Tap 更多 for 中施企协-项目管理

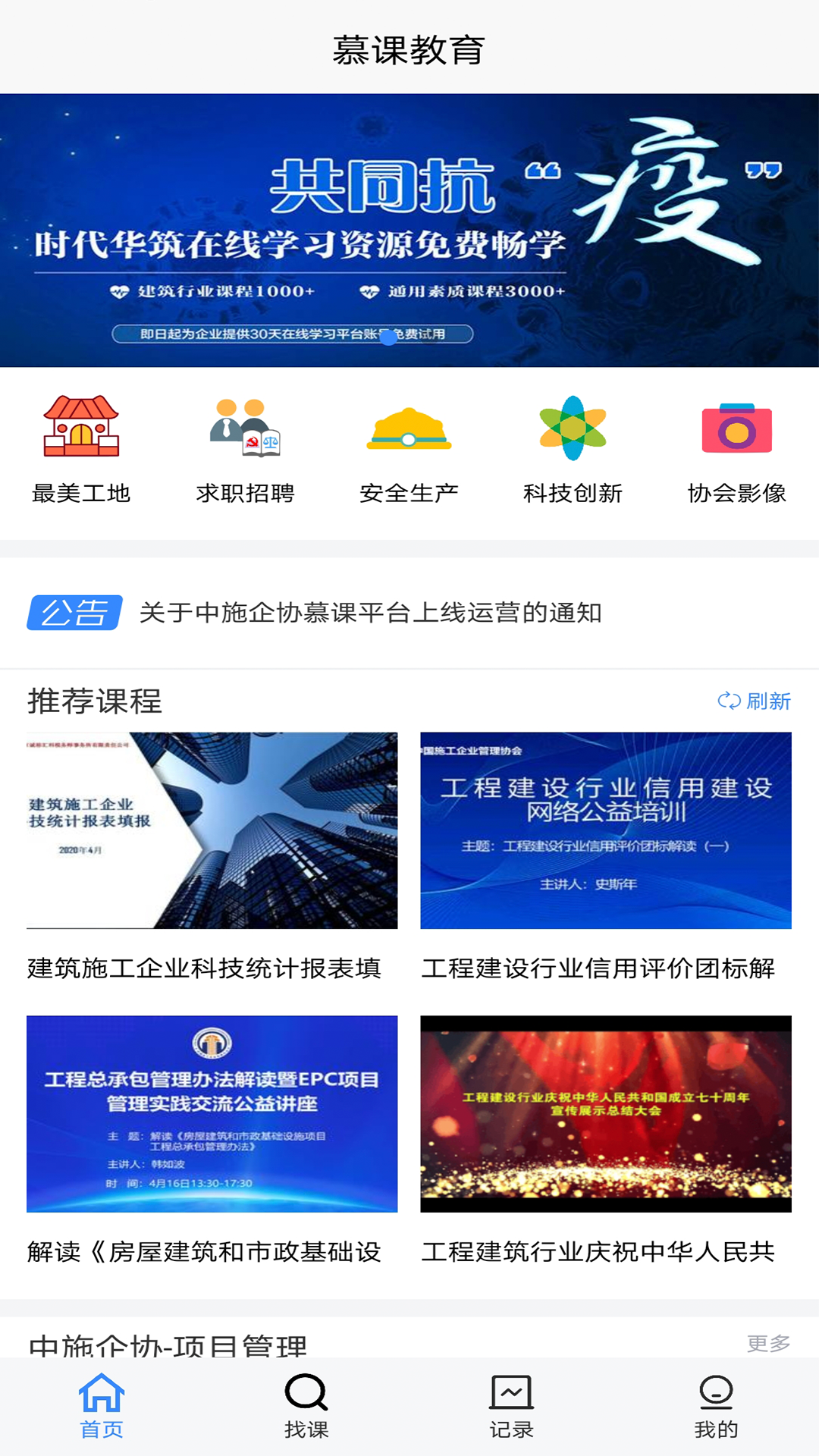click(769, 1344)
